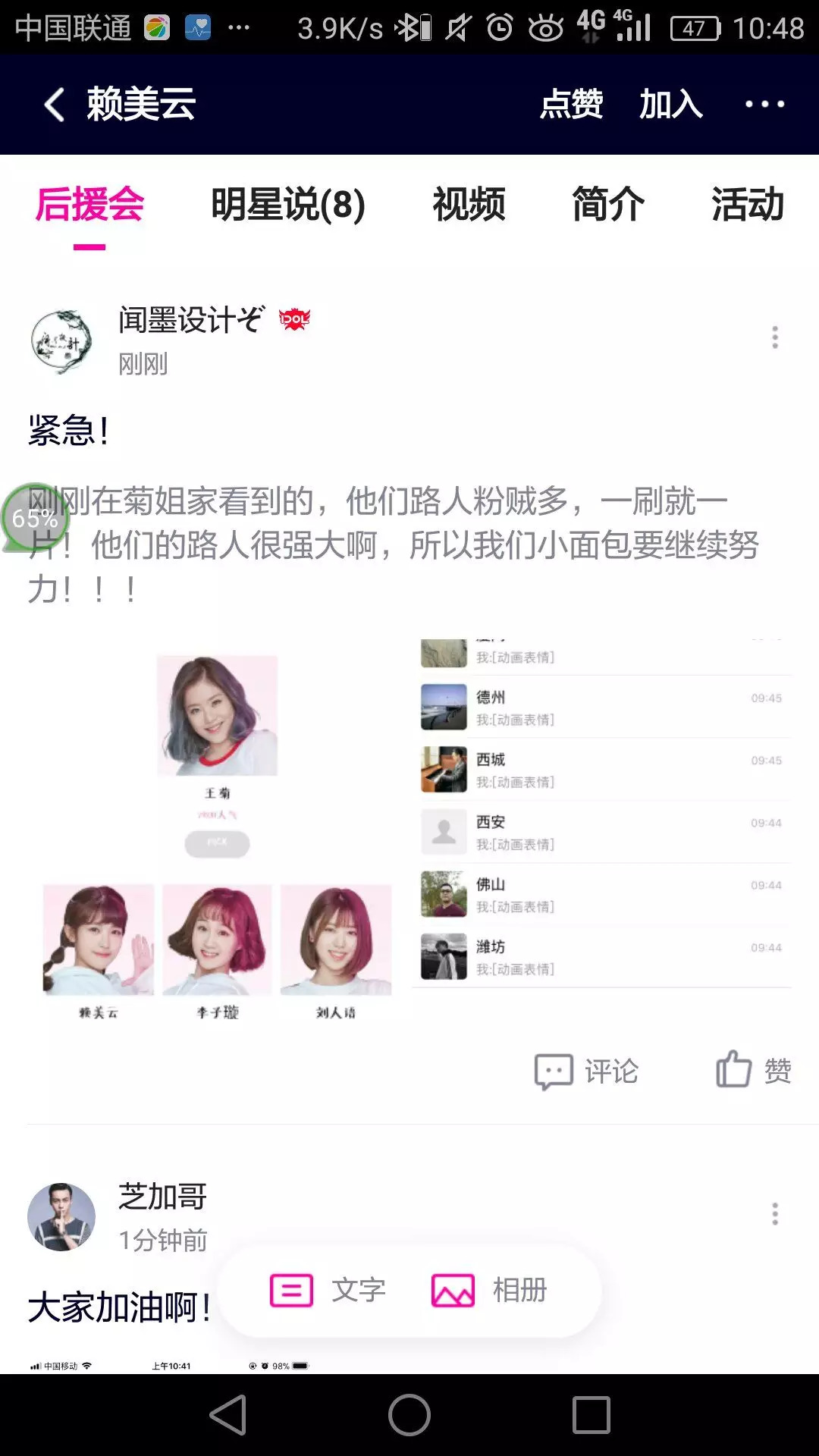Open the contestant photos image in post

tap(218, 834)
